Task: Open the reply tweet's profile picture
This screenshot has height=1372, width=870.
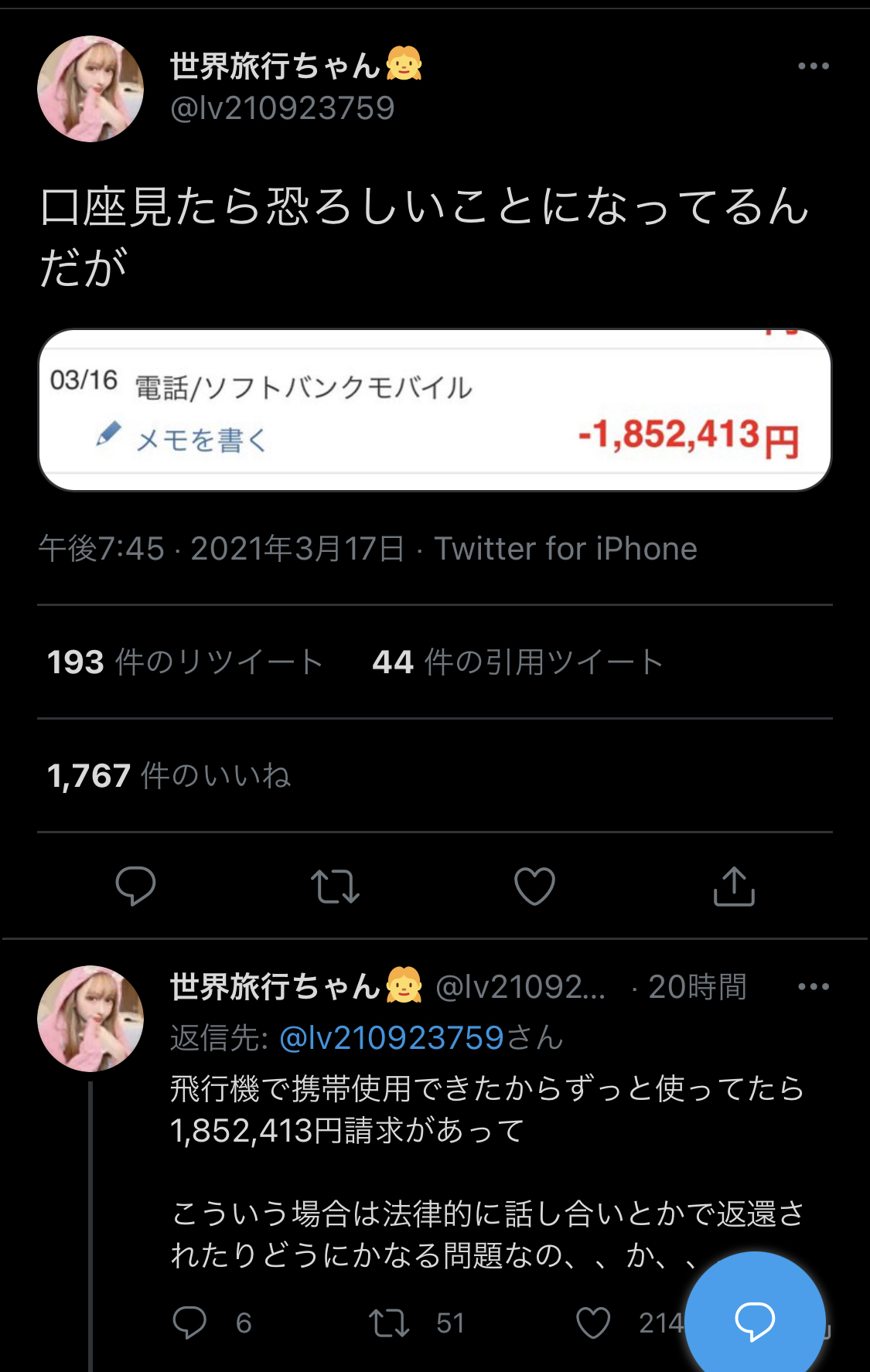Action: (x=90, y=1018)
